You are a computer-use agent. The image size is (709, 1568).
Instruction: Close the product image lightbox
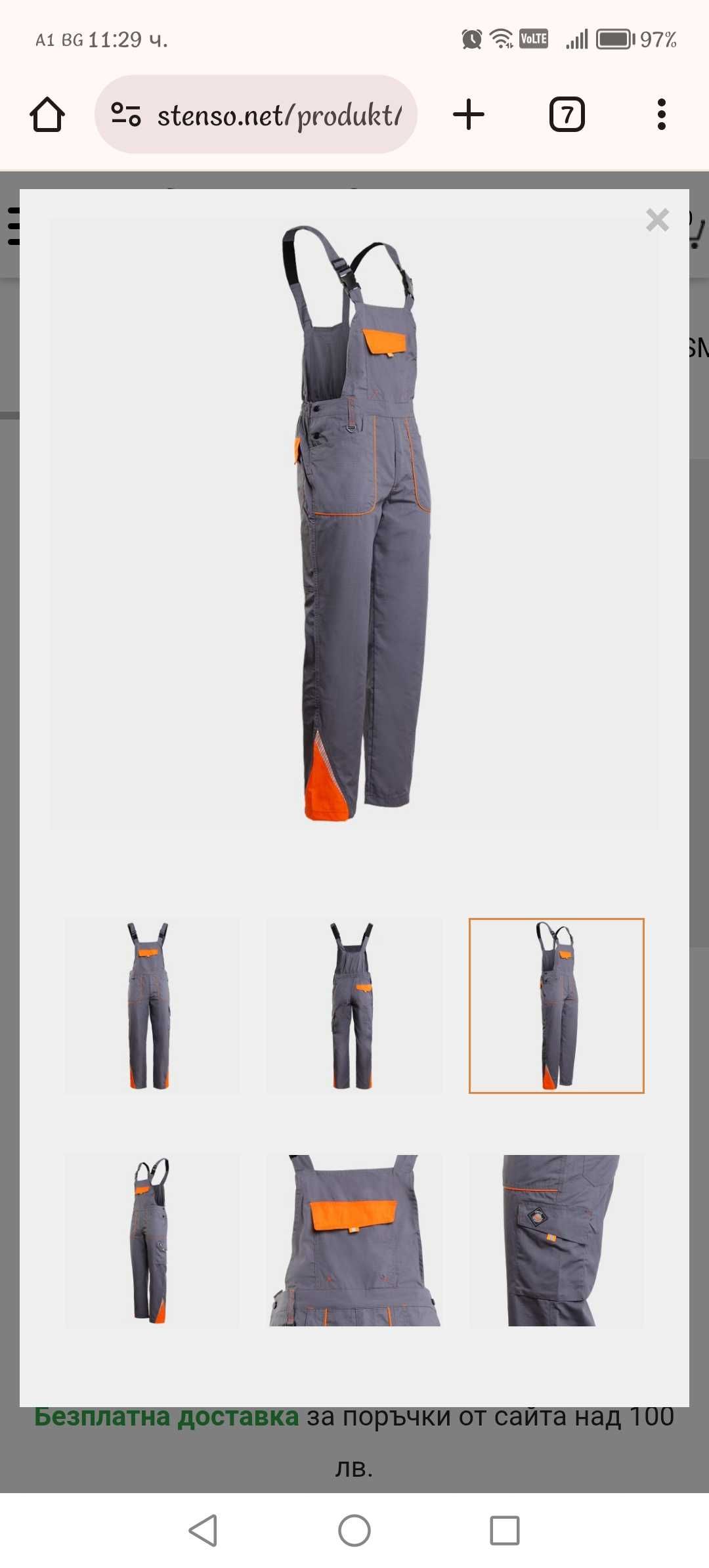(x=657, y=220)
